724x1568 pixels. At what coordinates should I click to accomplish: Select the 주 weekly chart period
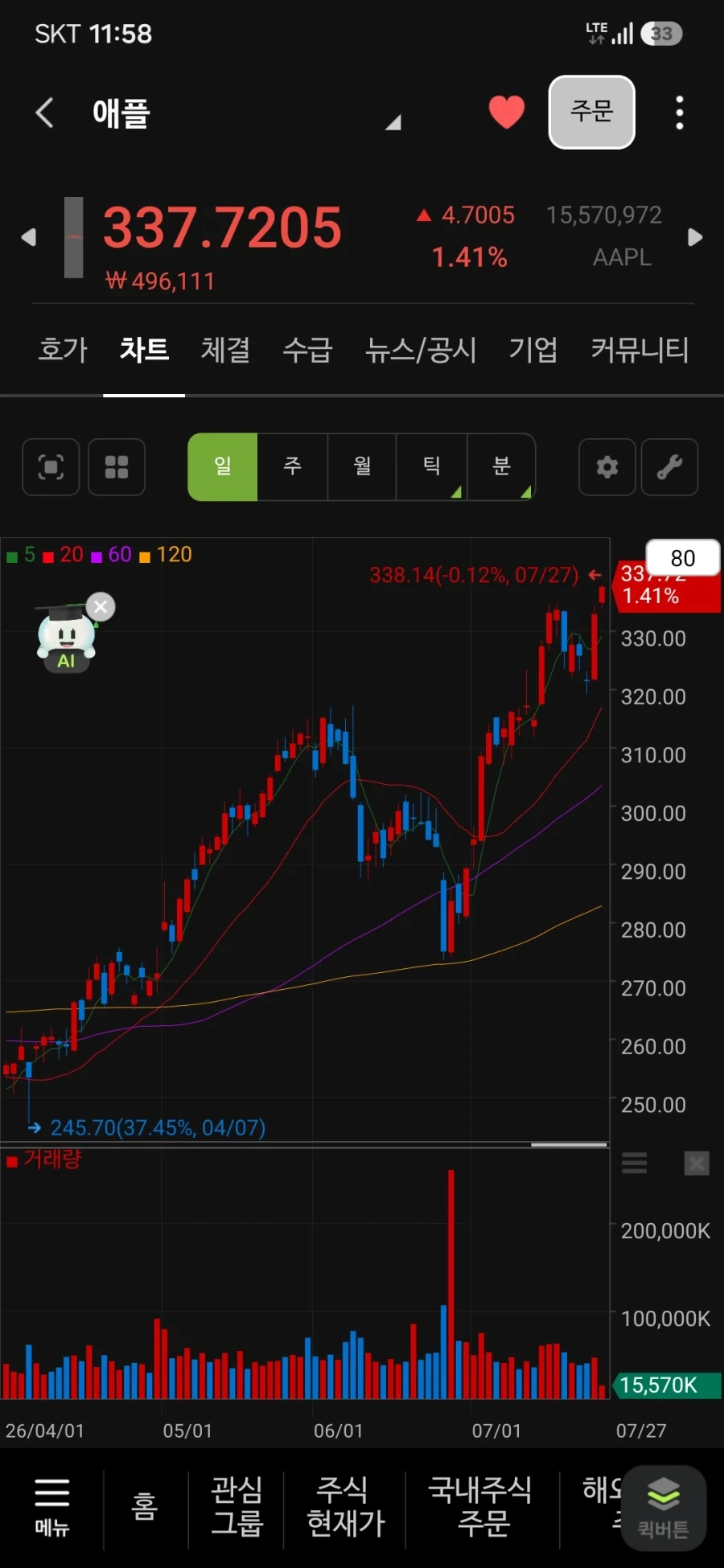tap(292, 466)
